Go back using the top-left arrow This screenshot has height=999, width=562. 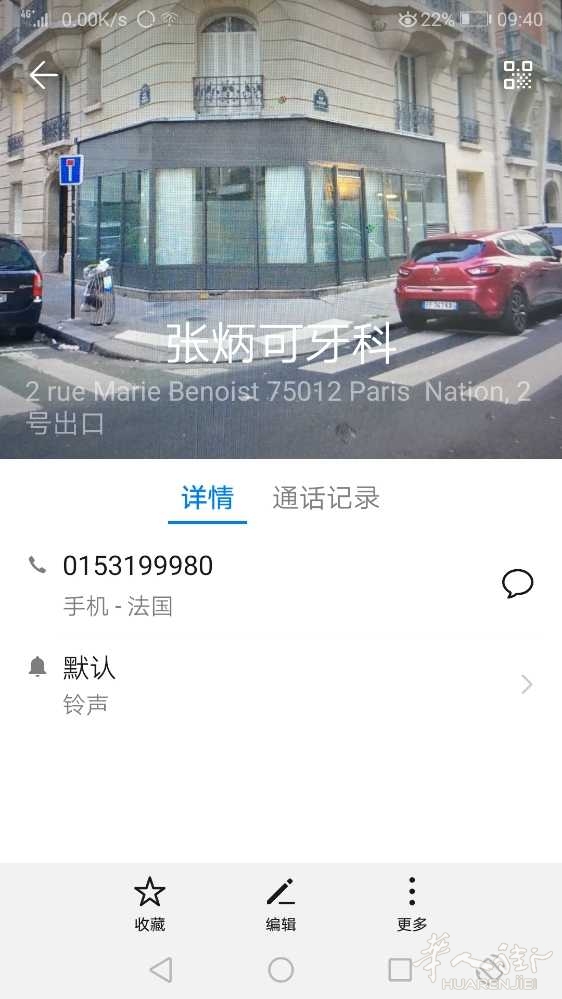click(x=43, y=75)
